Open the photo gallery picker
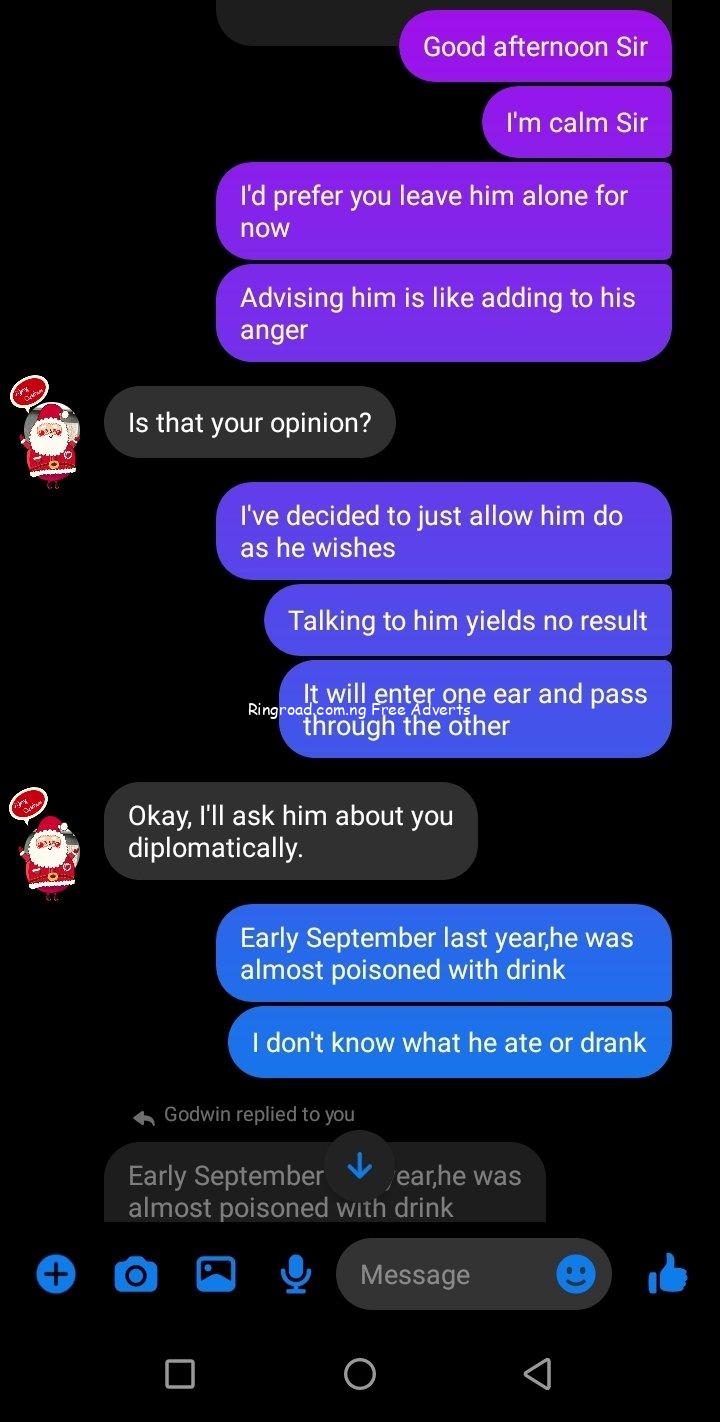720x1422 pixels. 216,1274
